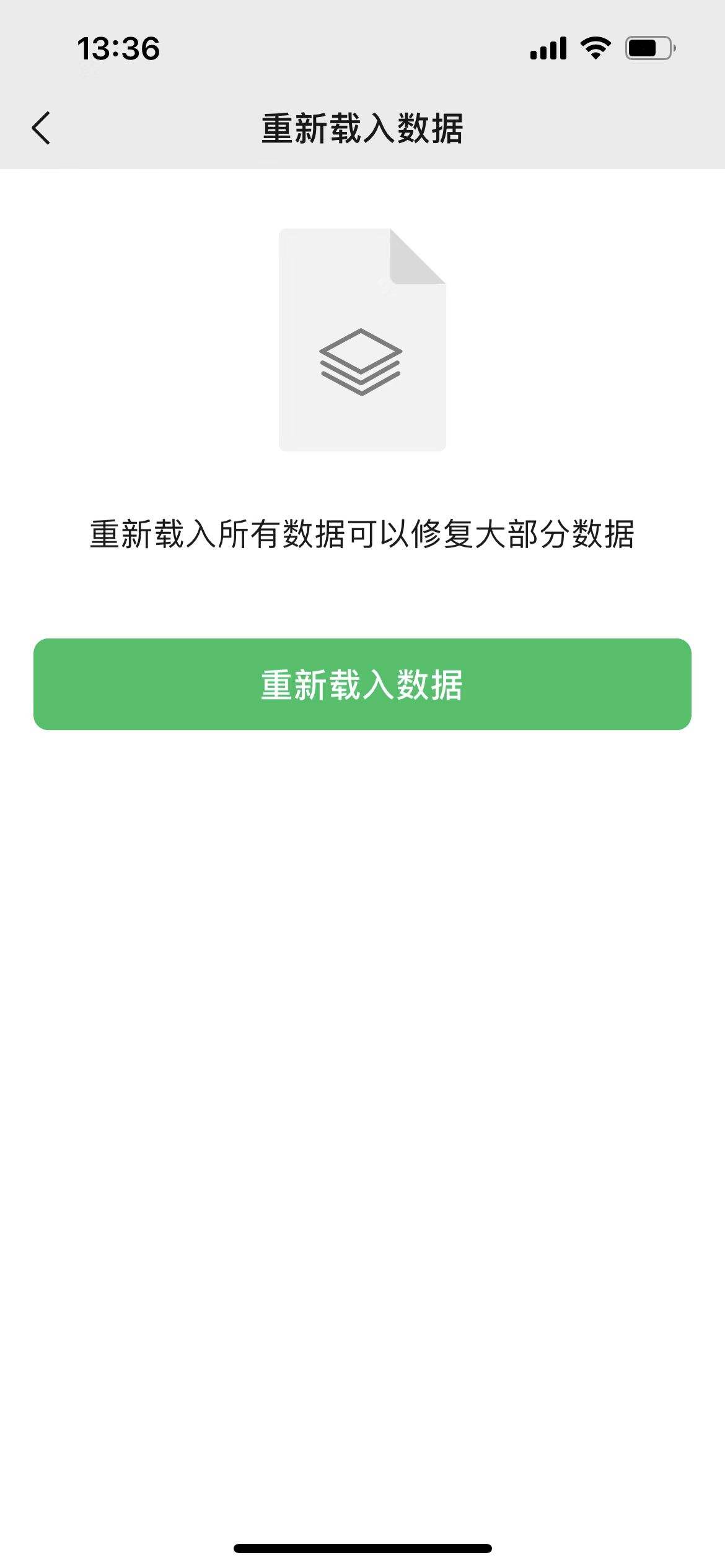
Task: Open the previous screen via the left arrow
Action: pos(41,127)
